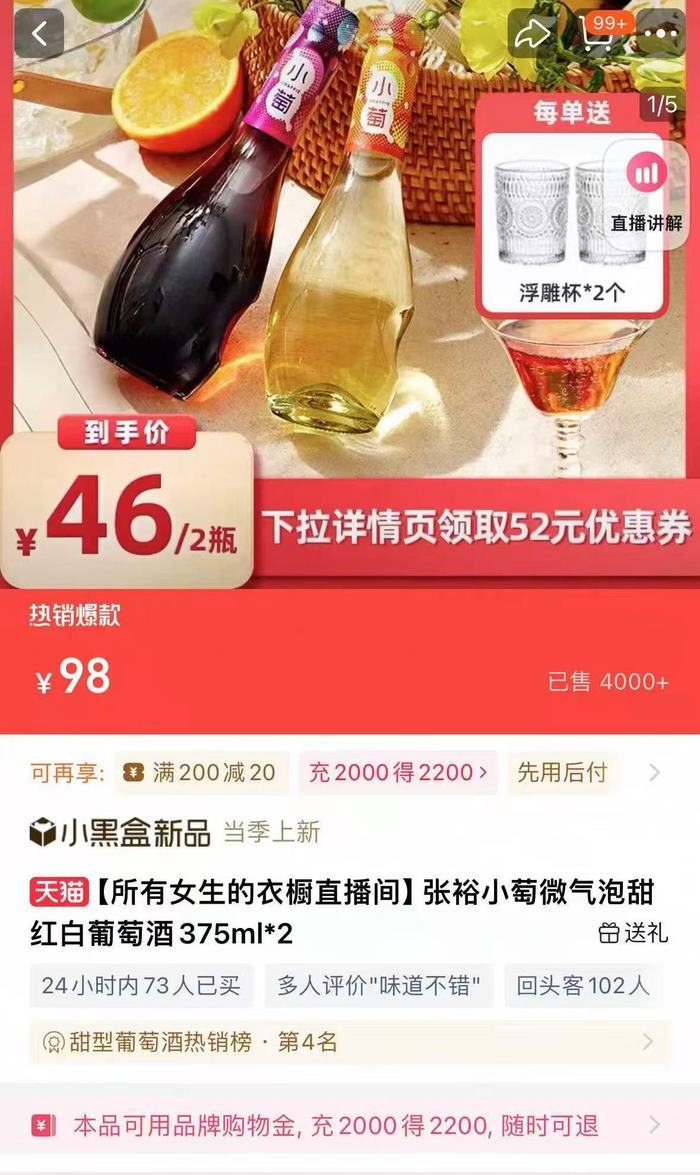
Task: Open the three-dot overflow menu
Action: (660, 33)
